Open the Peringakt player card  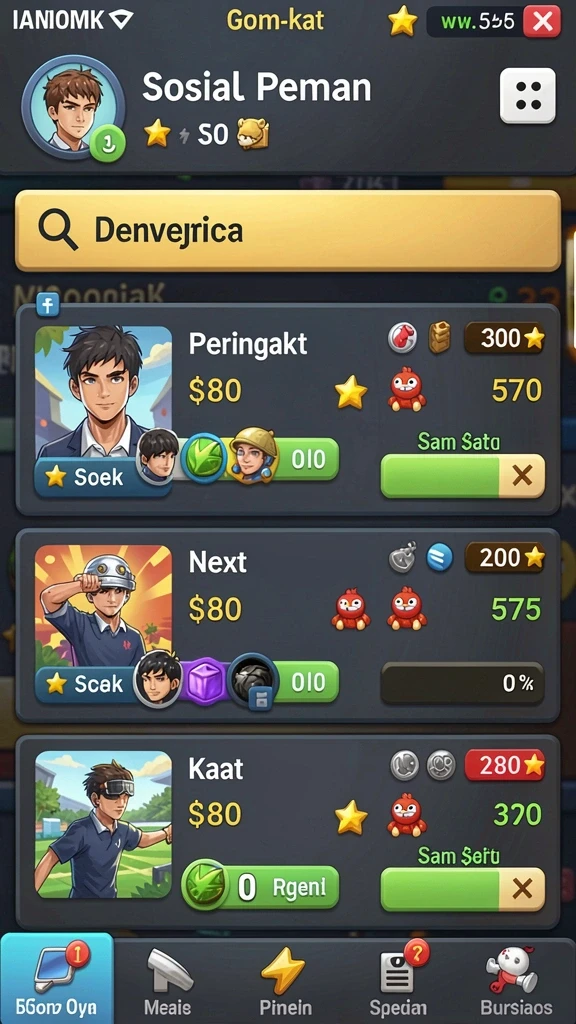coord(287,409)
